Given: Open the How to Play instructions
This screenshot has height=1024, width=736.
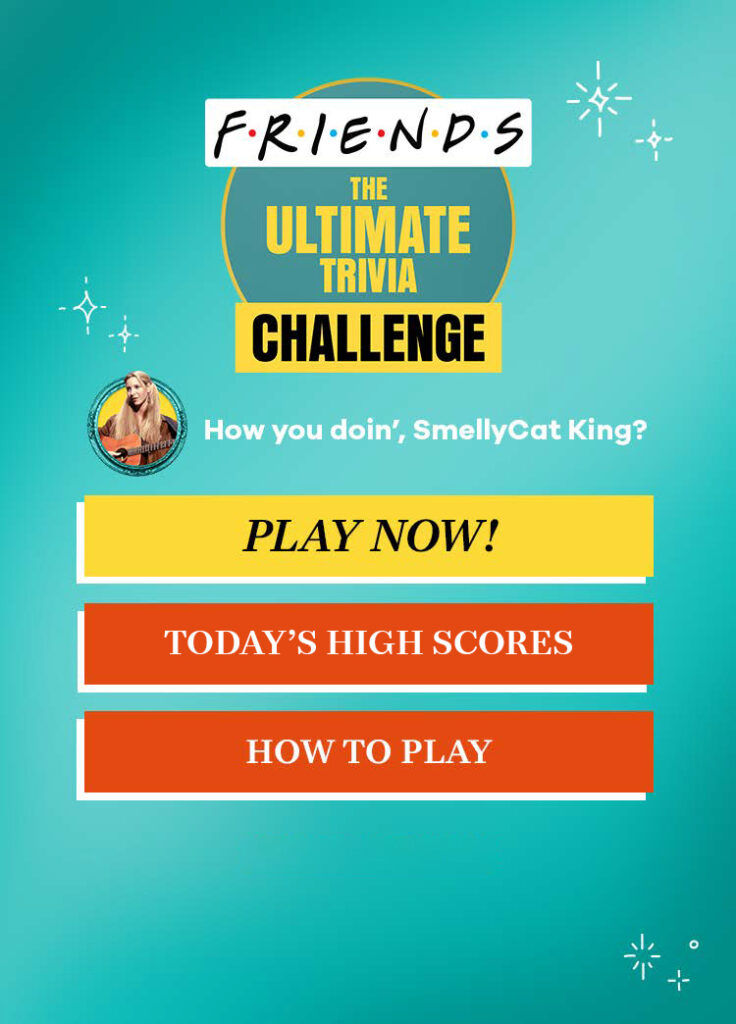Looking at the screenshot, I should (368, 751).
